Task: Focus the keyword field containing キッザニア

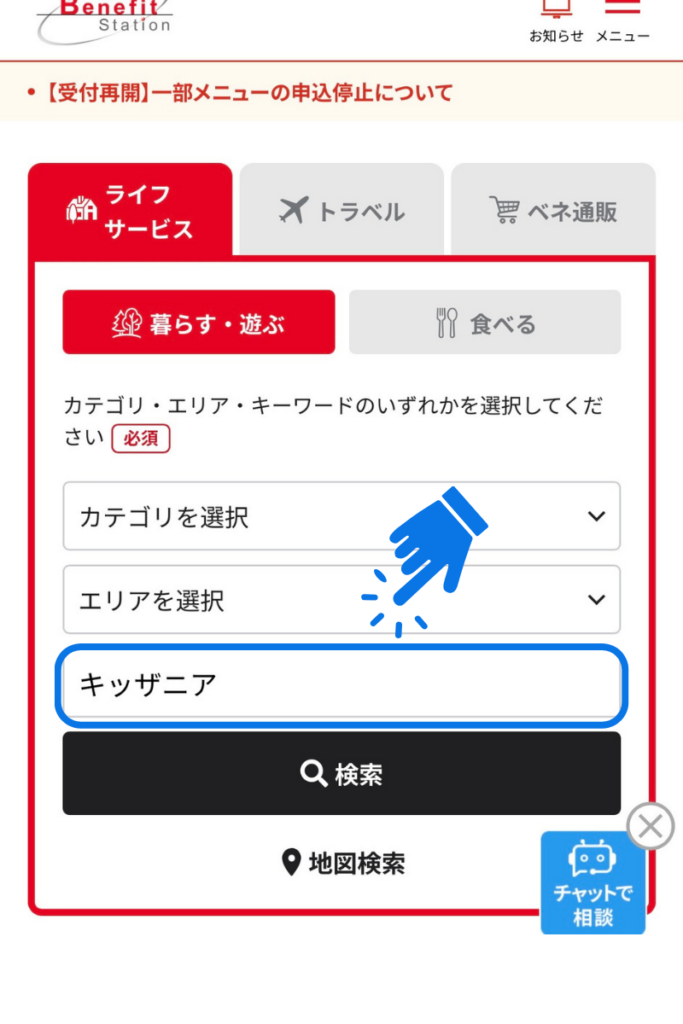Action: (341, 685)
